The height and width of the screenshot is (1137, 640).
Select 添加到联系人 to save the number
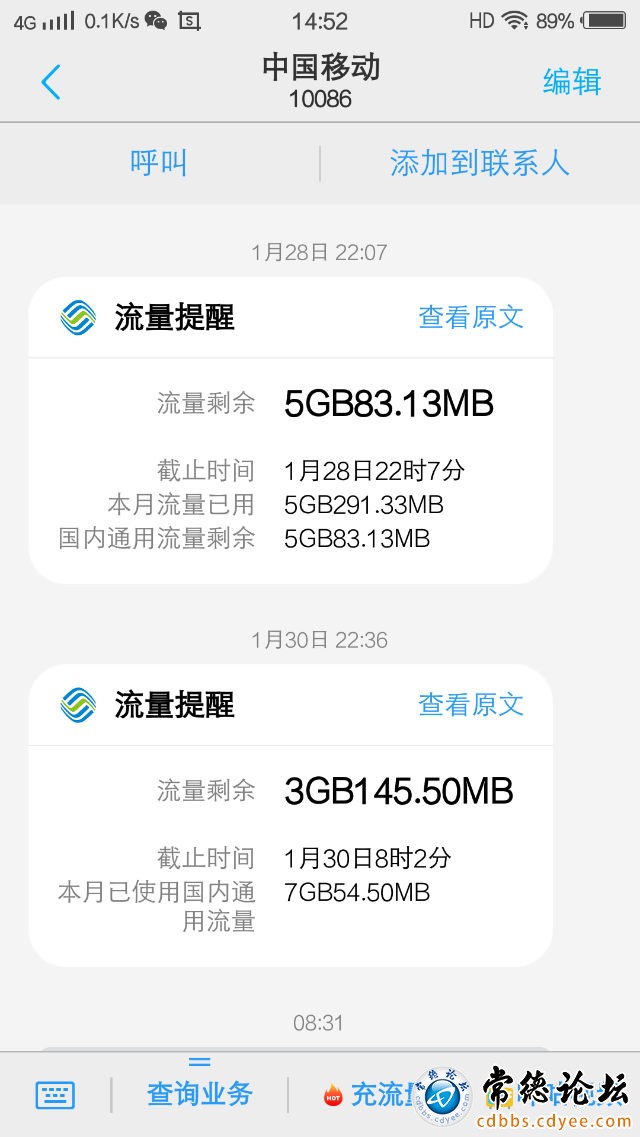click(479, 163)
